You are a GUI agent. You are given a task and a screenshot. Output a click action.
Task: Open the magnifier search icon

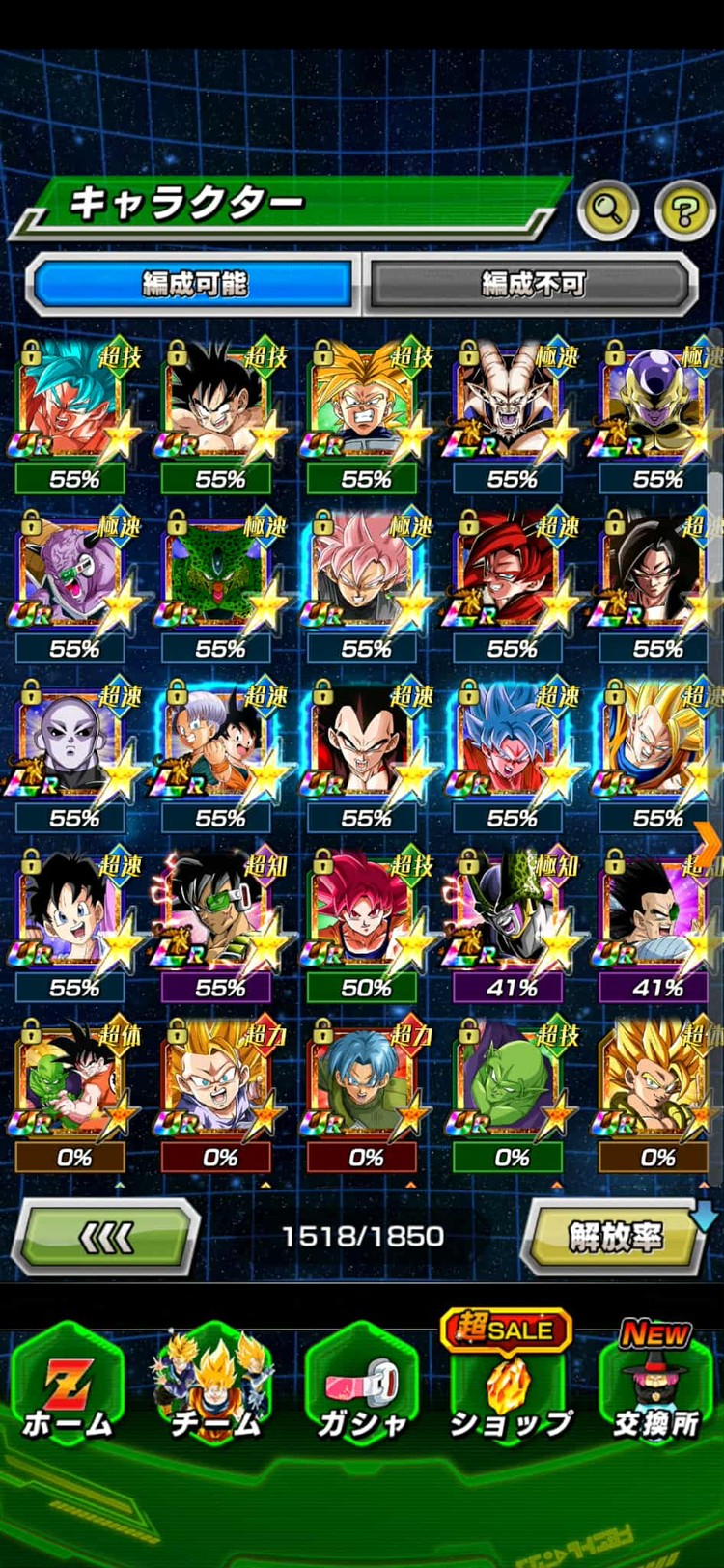tap(607, 208)
